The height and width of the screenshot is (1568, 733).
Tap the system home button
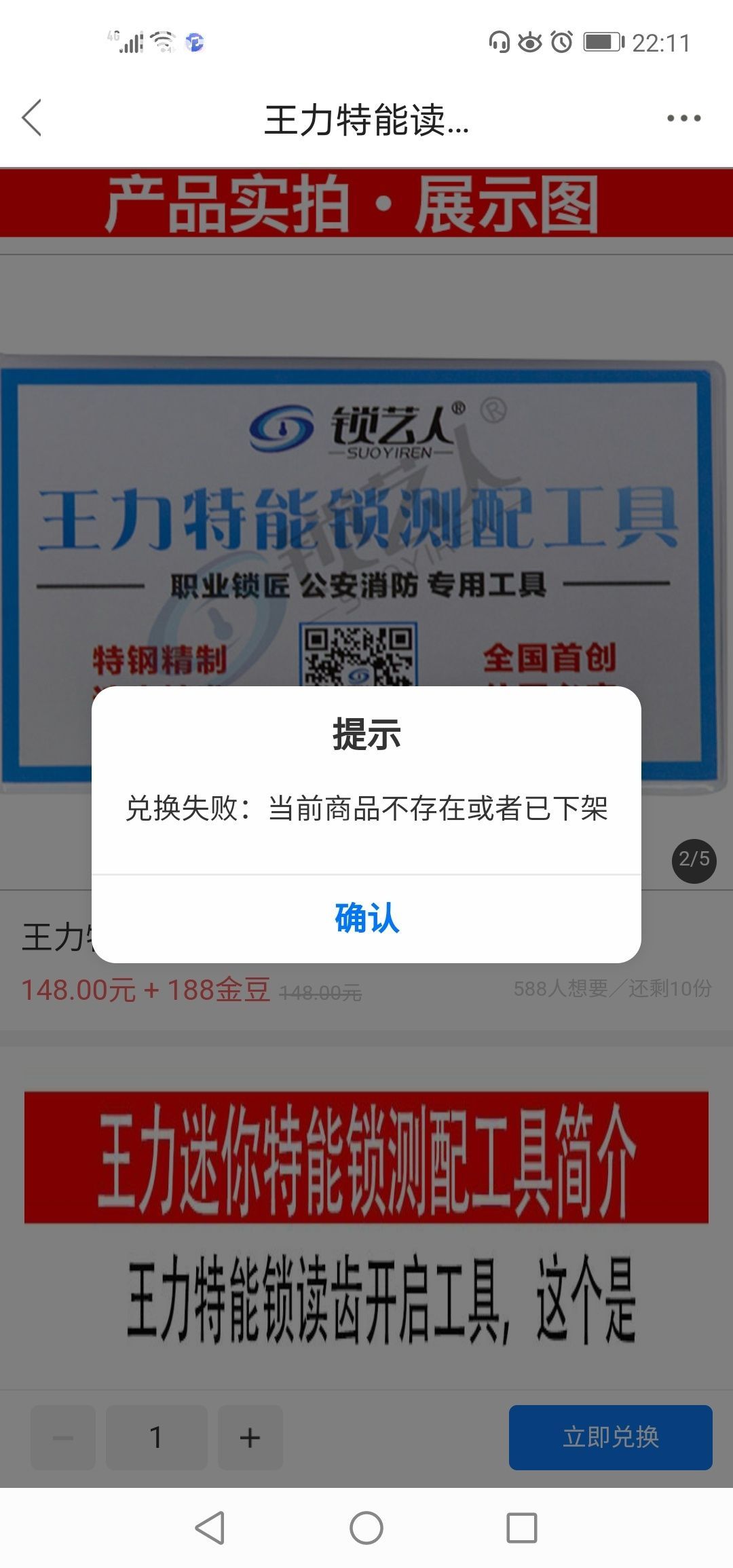point(366,1529)
